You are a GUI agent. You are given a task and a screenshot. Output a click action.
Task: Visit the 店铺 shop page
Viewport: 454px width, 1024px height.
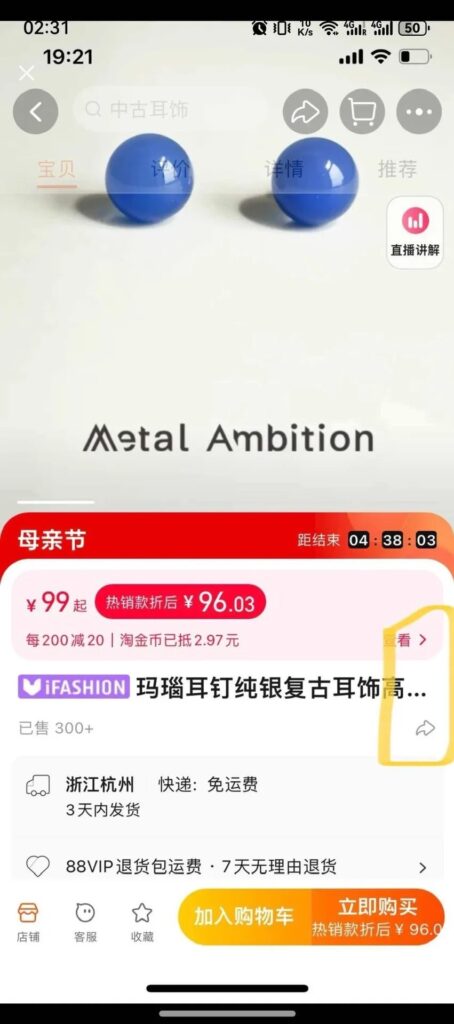point(28,922)
